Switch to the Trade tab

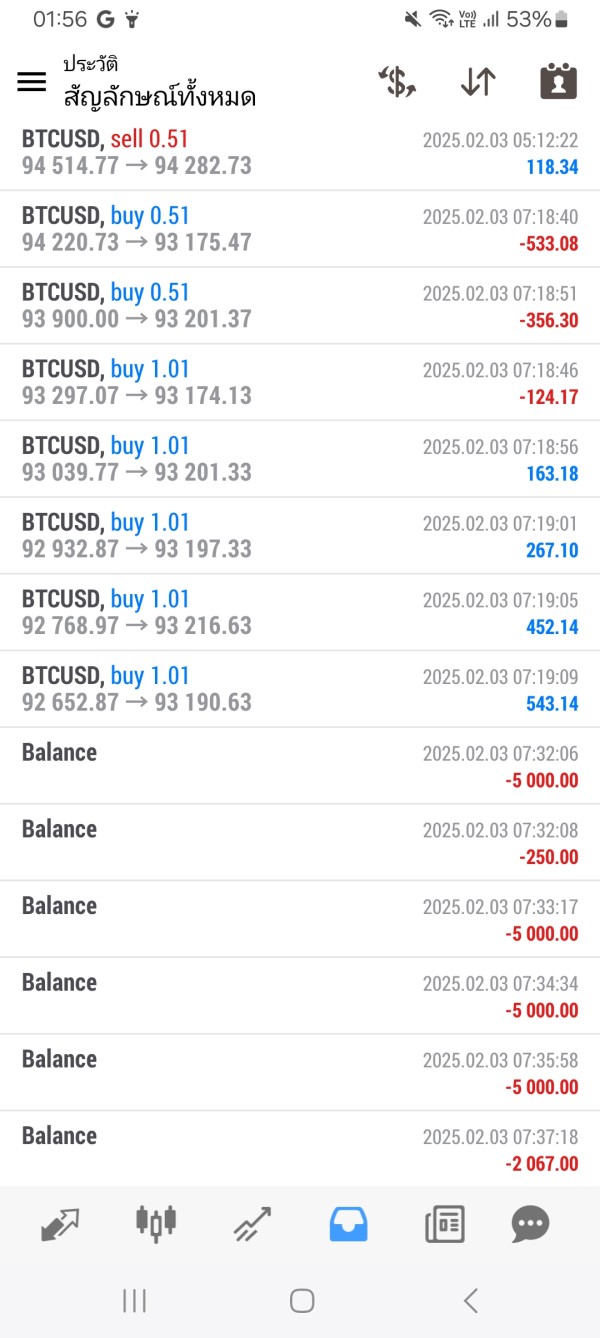252,1223
